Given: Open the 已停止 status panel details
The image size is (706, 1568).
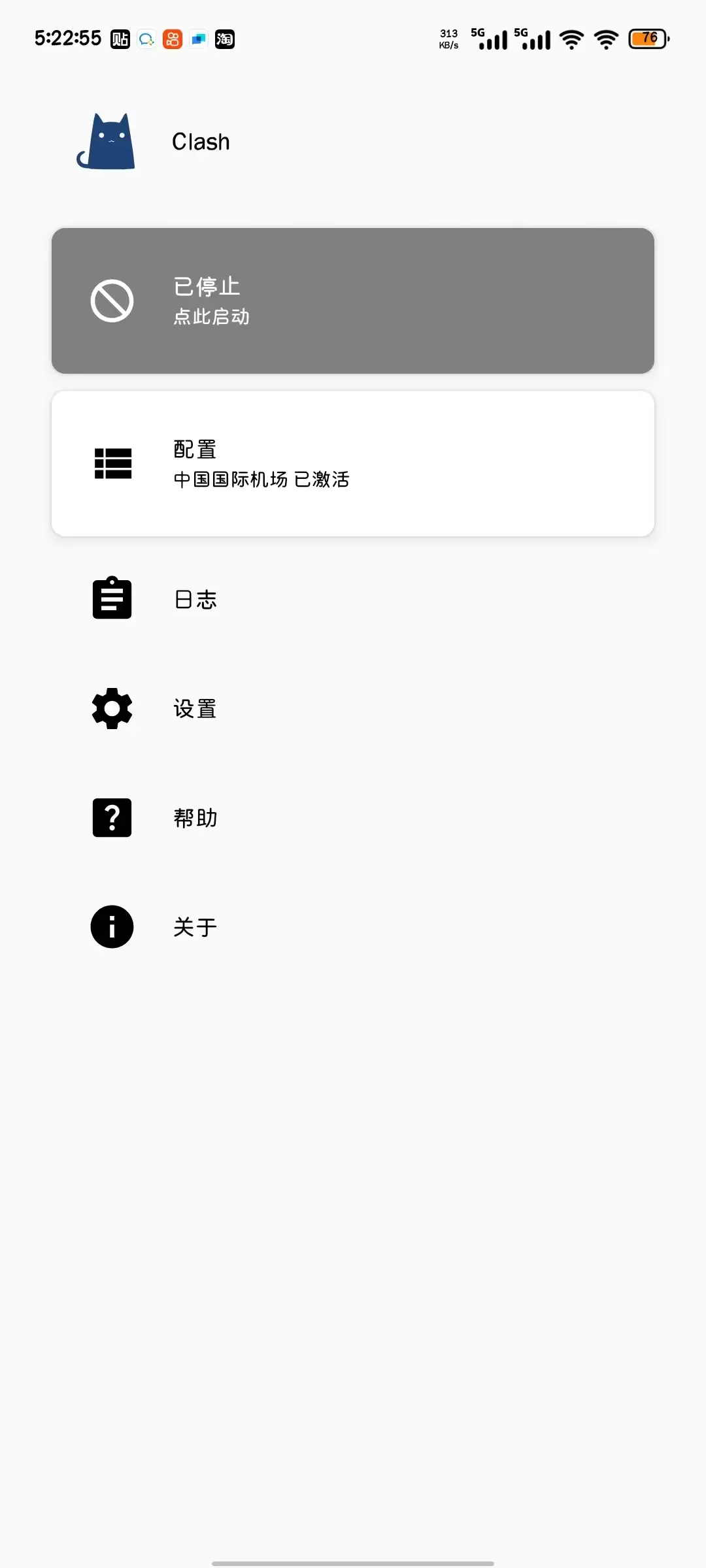Looking at the screenshot, I should [353, 300].
